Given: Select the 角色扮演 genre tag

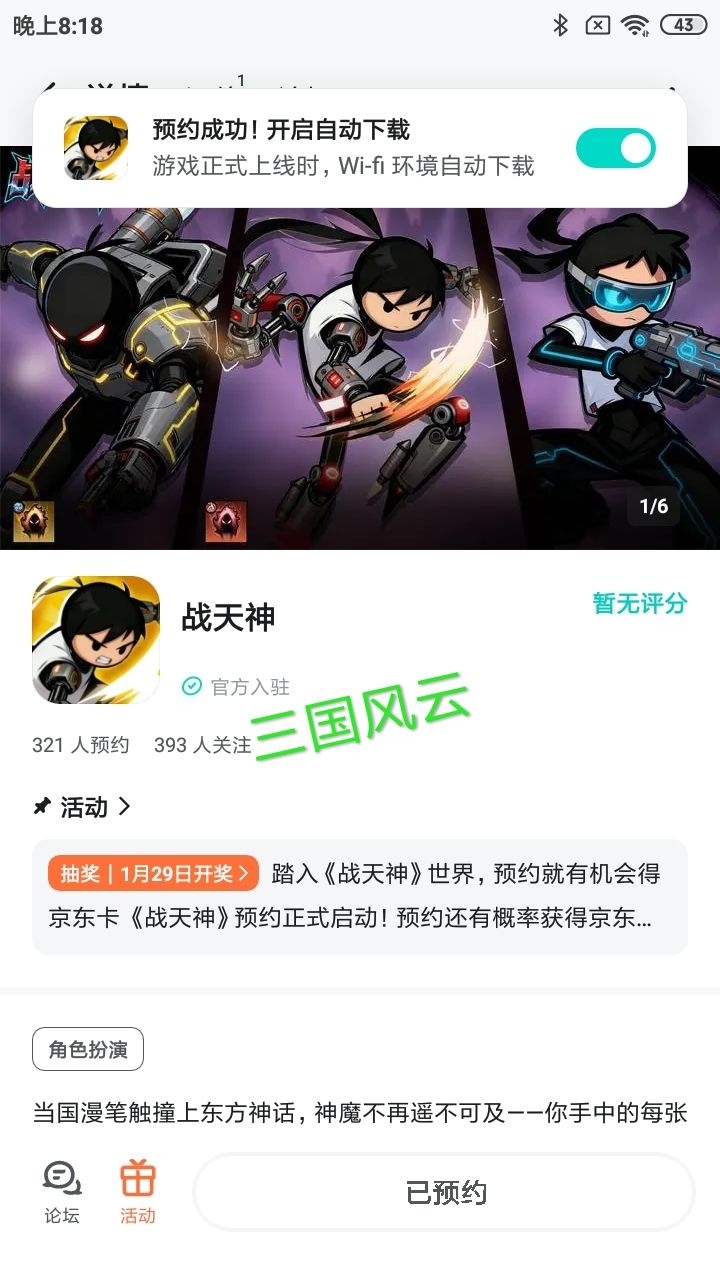Looking at the screenshot, I should click(x=86, y=1048).
